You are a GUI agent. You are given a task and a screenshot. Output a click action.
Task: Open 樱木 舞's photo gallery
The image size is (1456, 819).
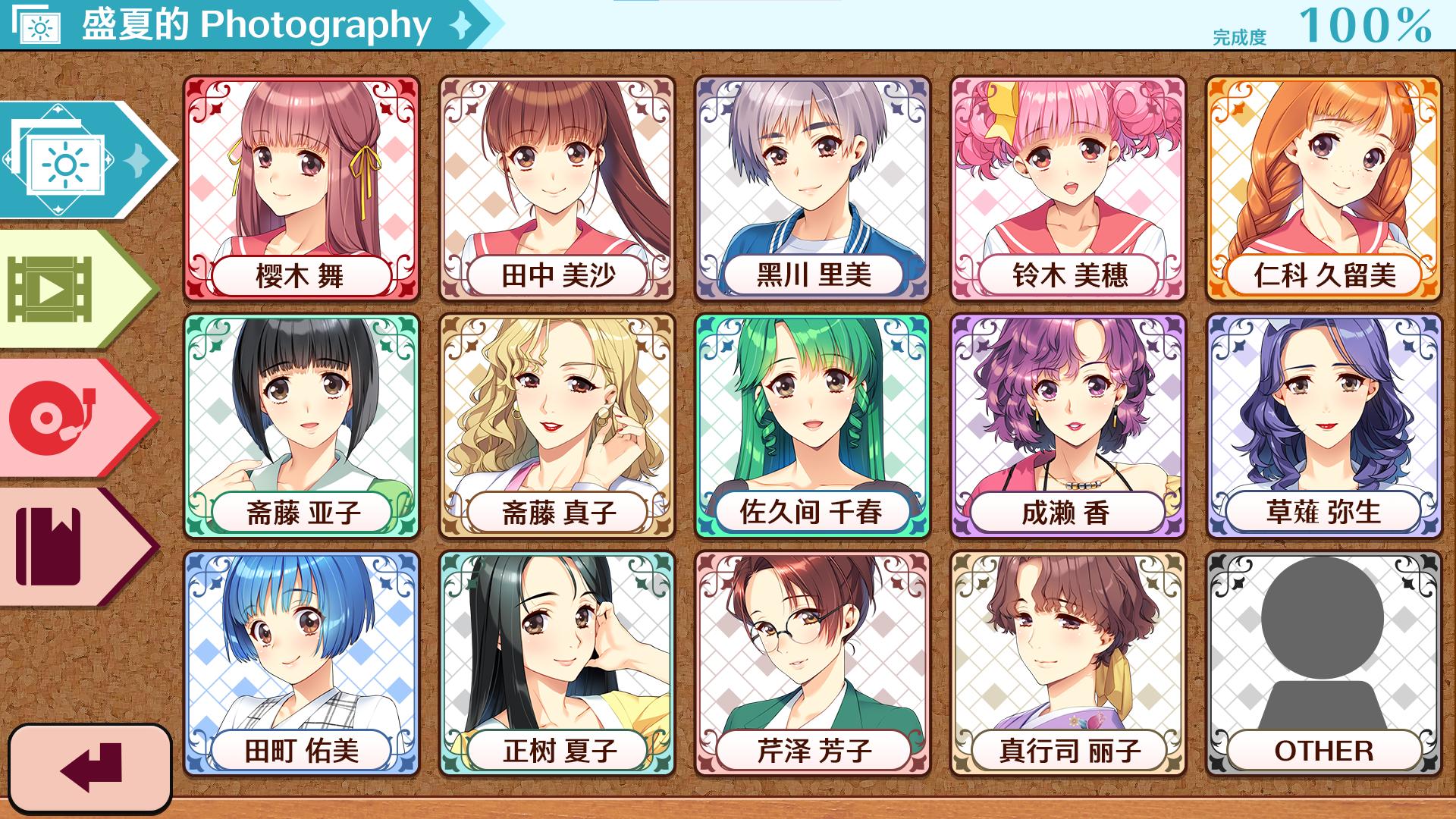coord(301,188)
